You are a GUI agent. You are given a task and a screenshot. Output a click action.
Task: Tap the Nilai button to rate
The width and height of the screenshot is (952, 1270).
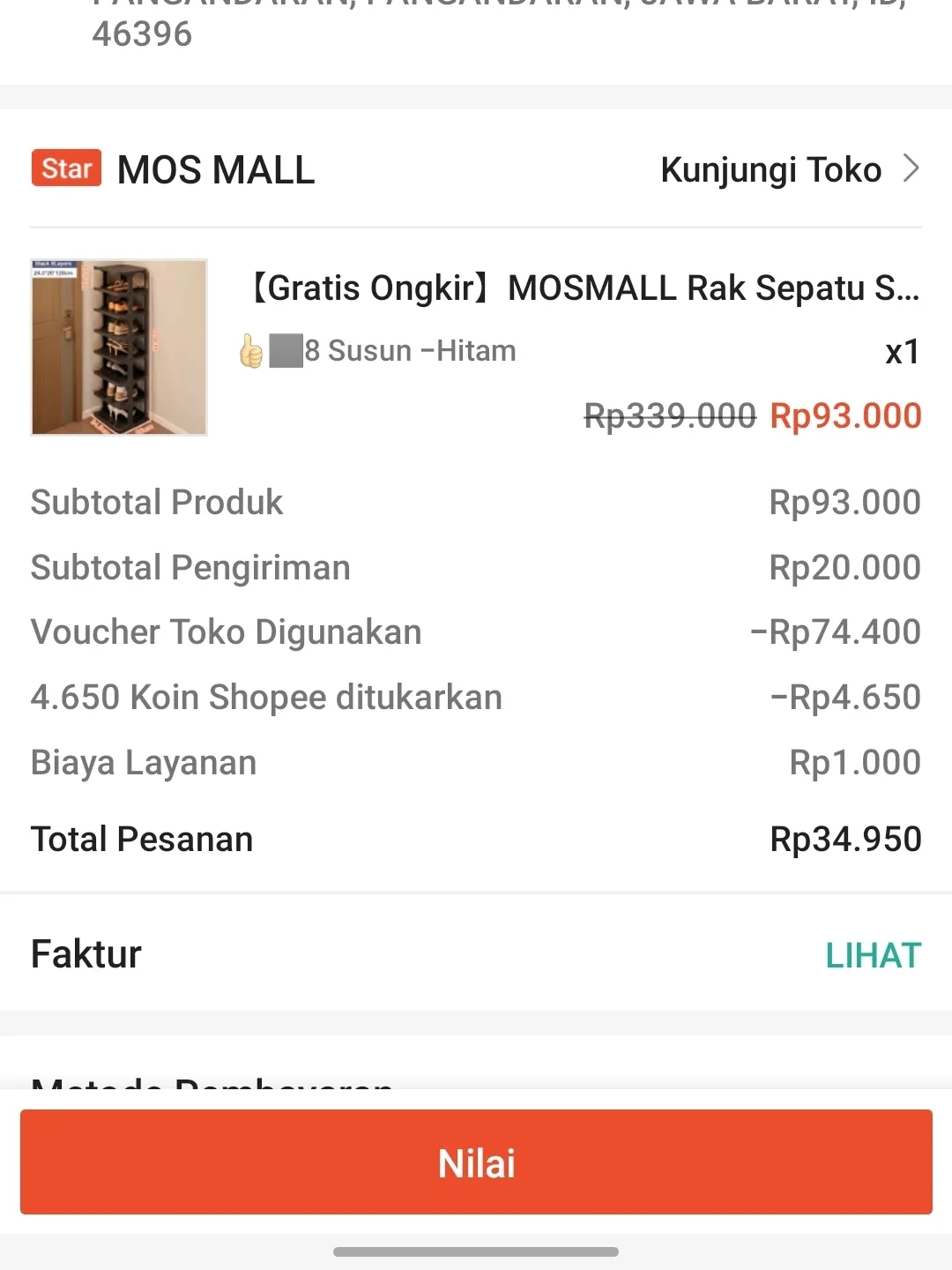[x=476, y=1162]
